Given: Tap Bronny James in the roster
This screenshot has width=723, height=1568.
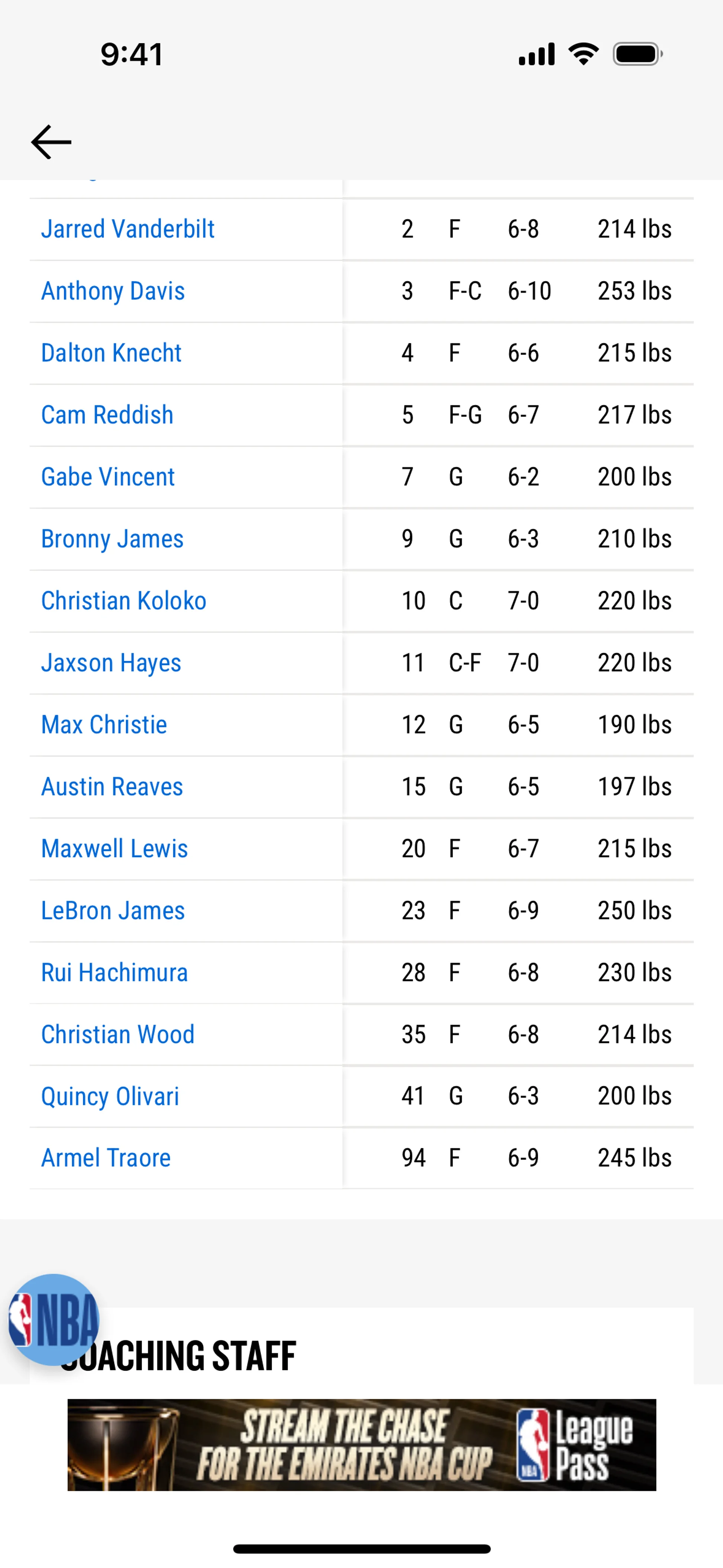Looking at the screenshot, I should click(112, 539).
